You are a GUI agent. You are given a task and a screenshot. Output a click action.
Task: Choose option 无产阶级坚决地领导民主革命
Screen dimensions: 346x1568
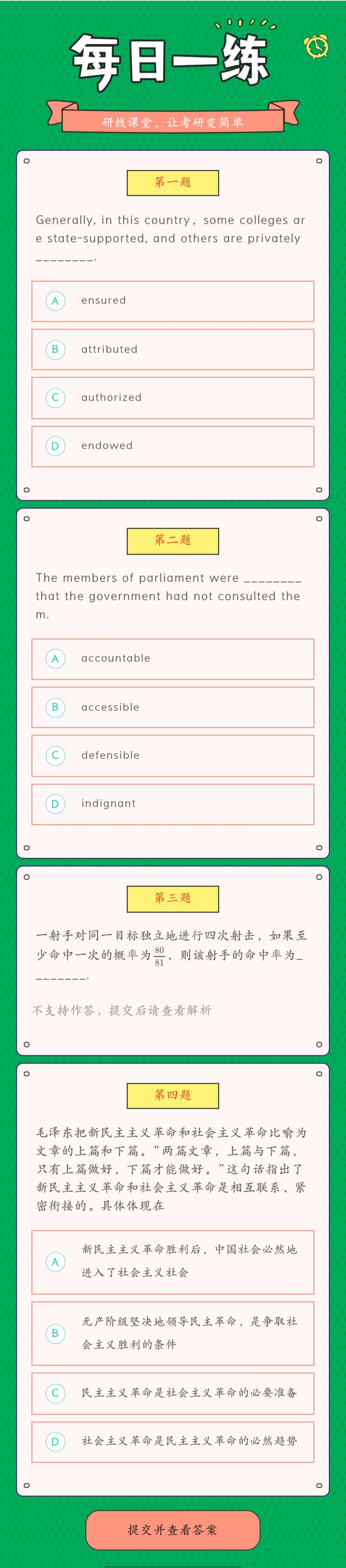click(172, 1333)
